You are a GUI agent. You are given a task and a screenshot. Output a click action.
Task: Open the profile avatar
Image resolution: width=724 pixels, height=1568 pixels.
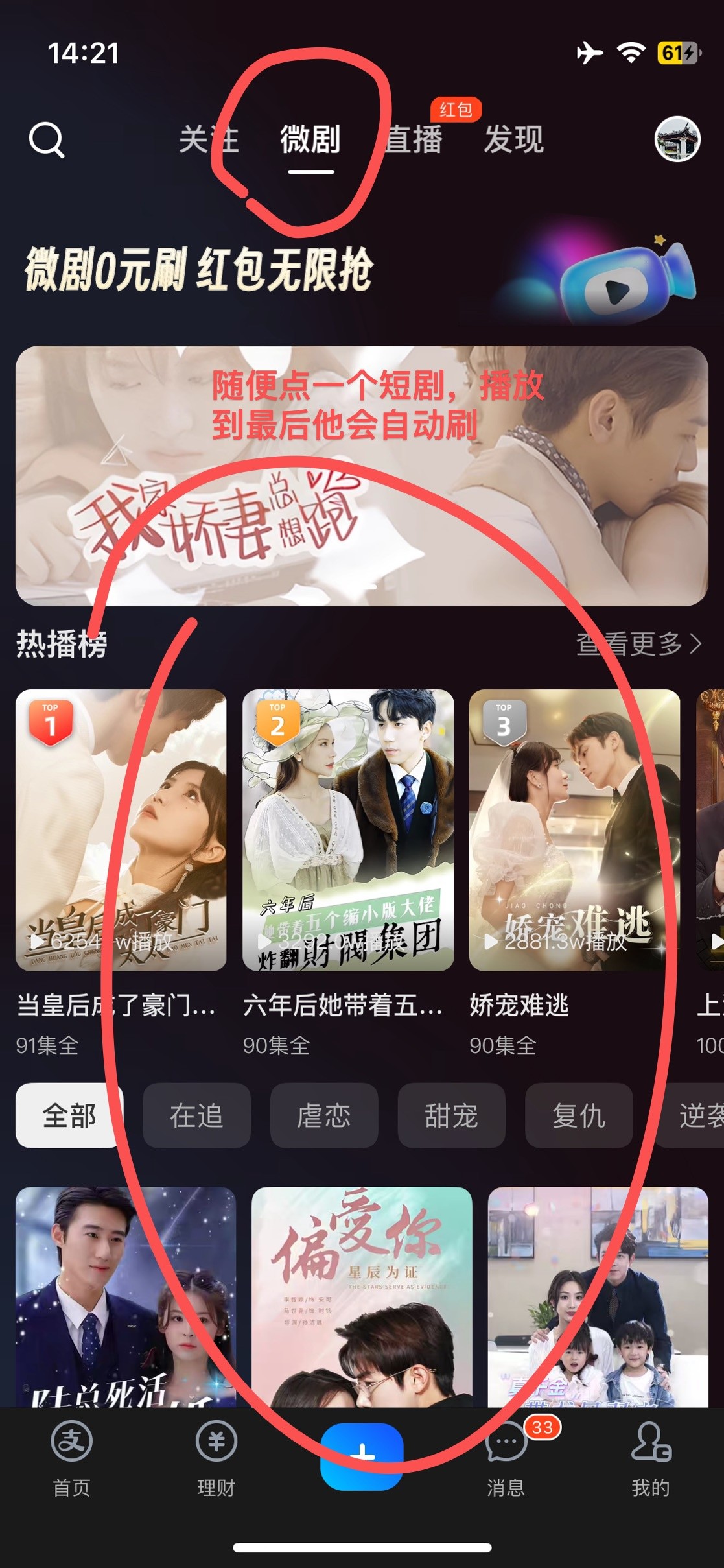click(x=677, y=139)
